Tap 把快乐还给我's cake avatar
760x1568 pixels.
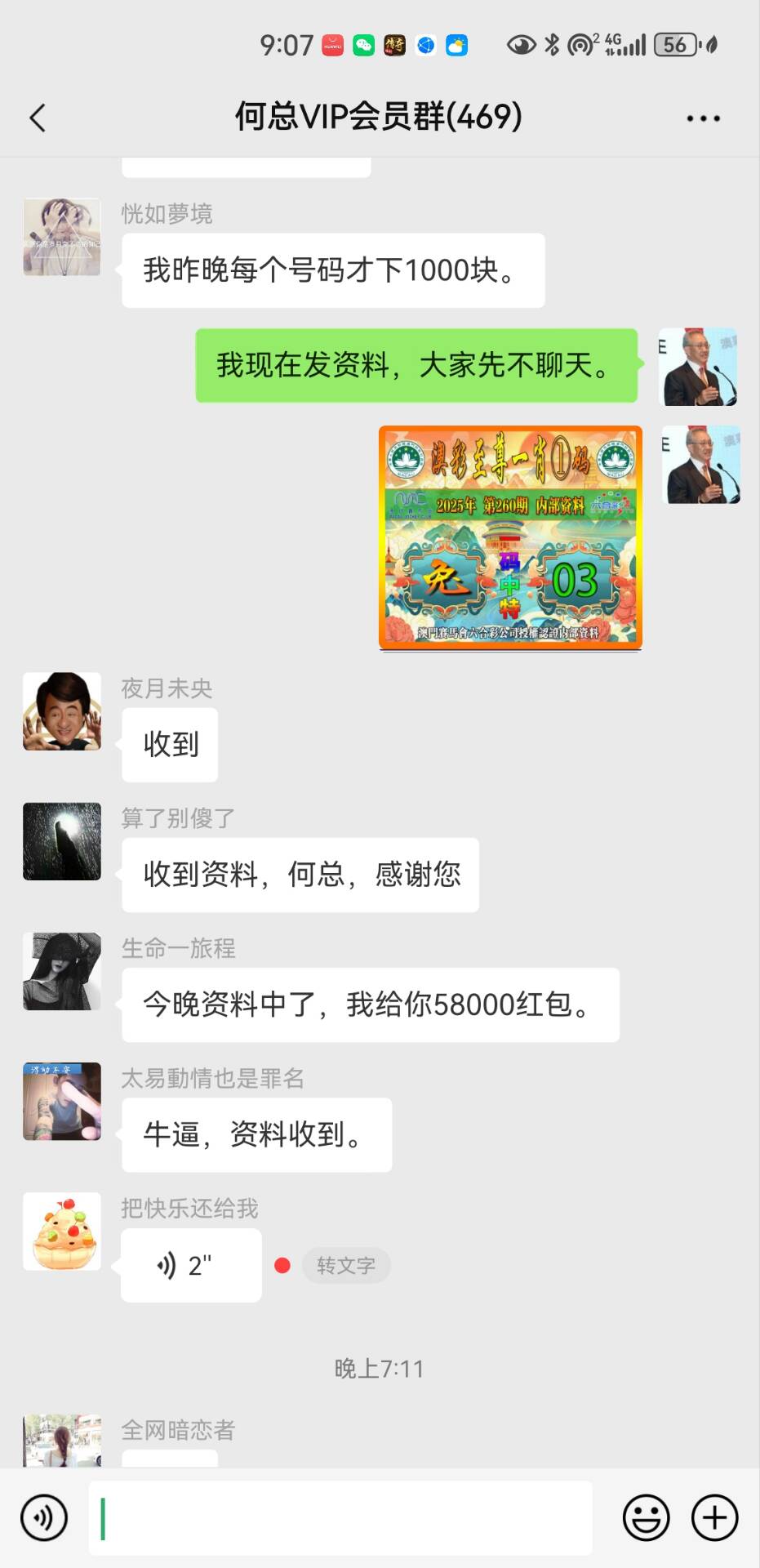point(62,1231)
